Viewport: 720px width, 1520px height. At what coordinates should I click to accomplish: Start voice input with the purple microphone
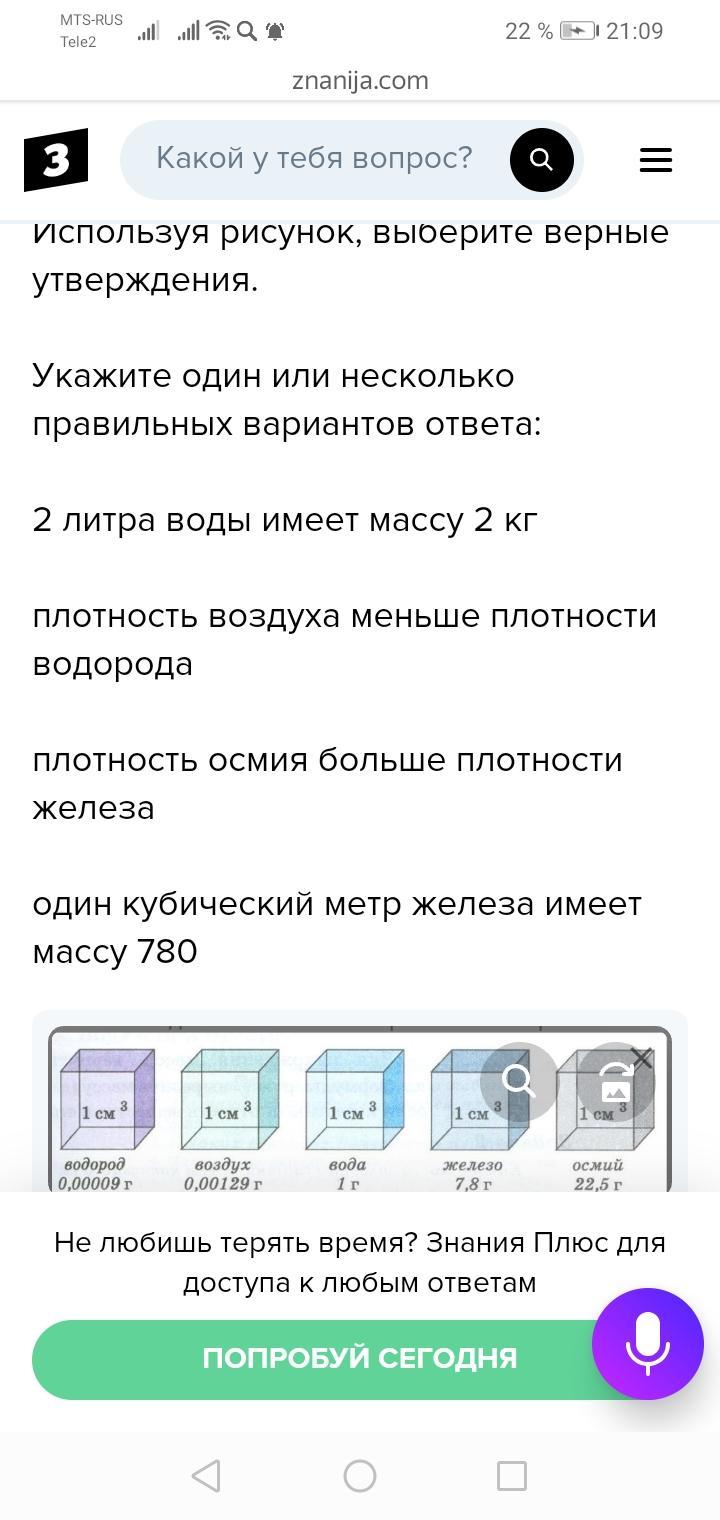point(647,1343)
